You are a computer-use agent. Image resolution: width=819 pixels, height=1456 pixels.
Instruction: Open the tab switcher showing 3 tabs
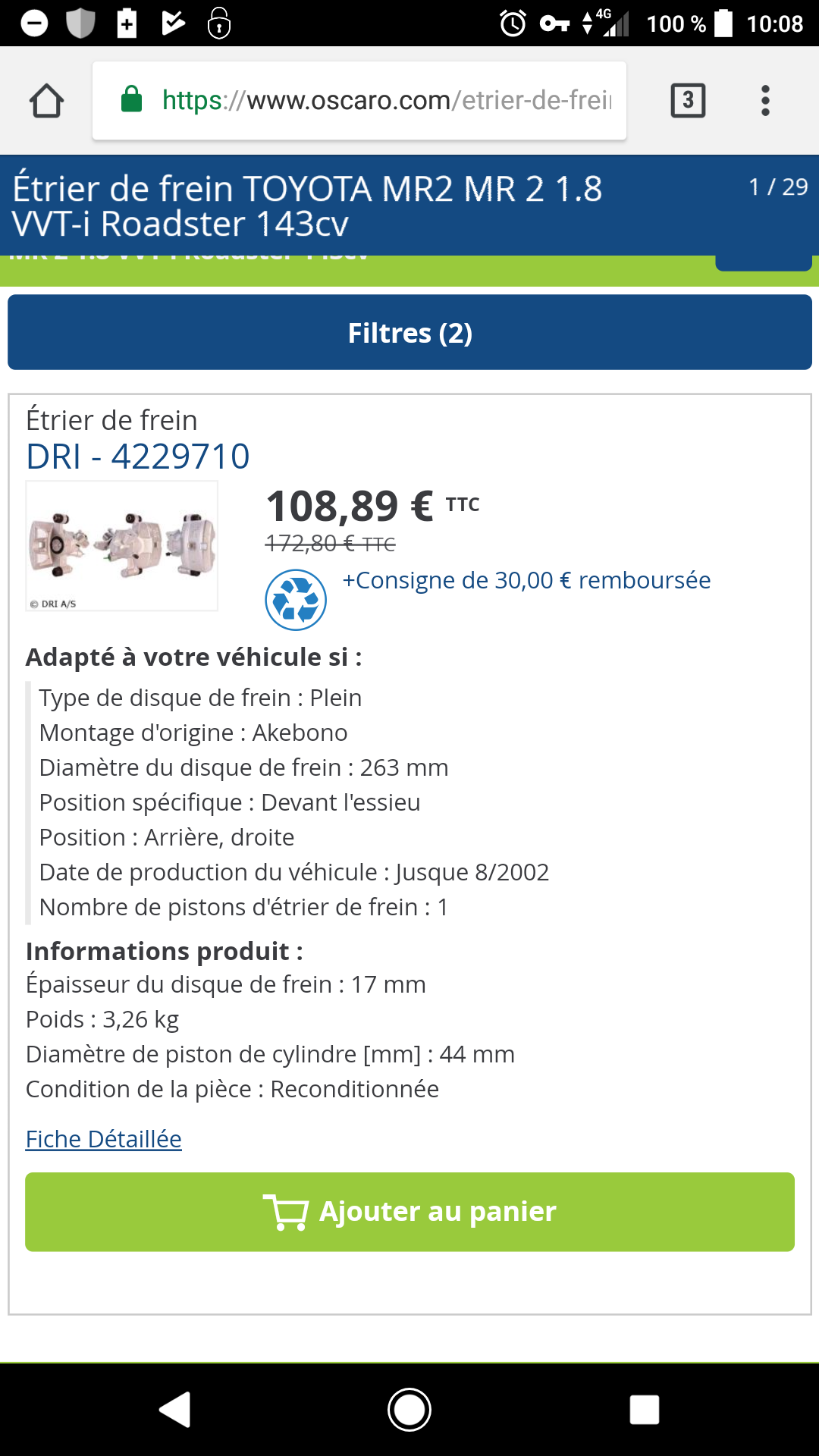pyautogui.click(x=688, y=100)
